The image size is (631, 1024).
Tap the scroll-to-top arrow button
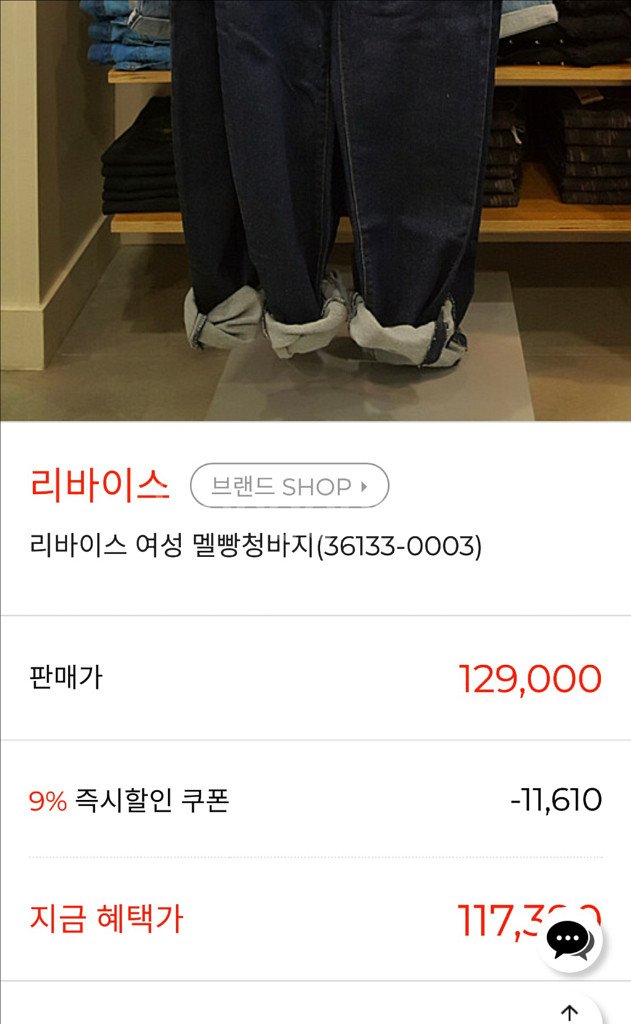[570, 1011]
